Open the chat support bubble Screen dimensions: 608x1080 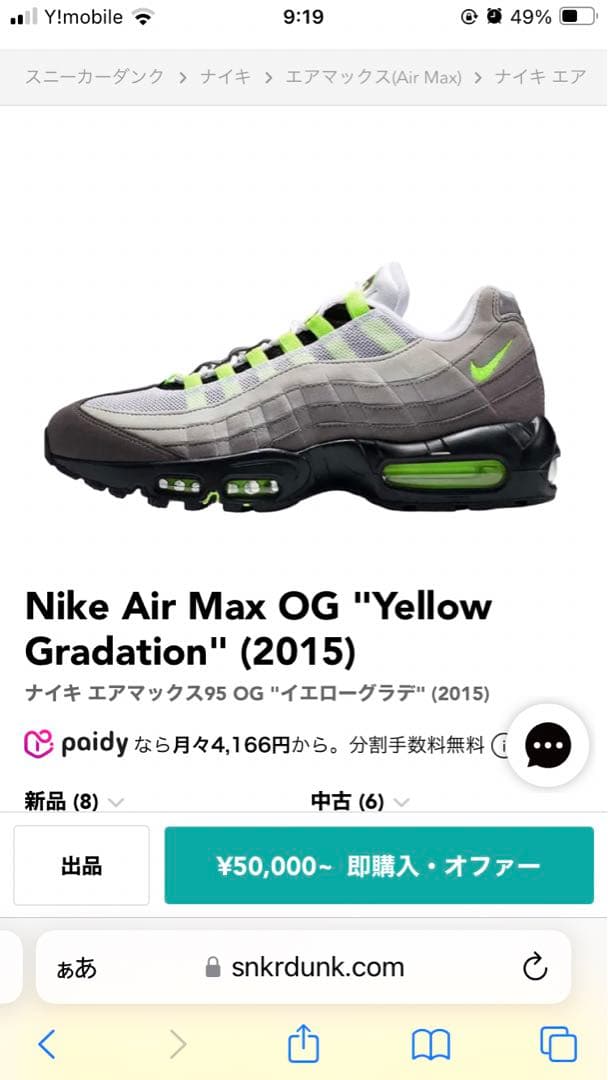coord(547,744)
